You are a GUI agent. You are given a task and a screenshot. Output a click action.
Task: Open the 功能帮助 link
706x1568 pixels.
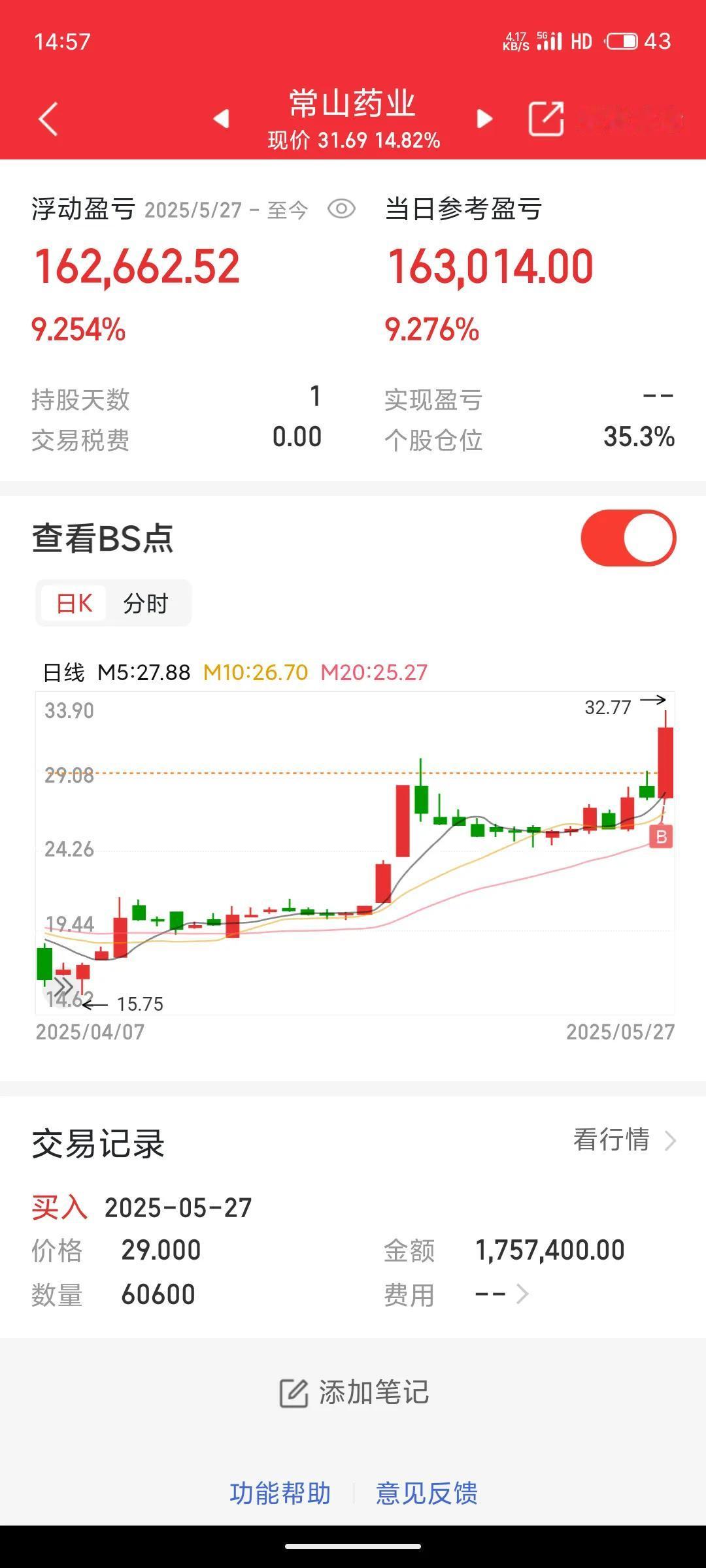click(x=280, y=1493)
